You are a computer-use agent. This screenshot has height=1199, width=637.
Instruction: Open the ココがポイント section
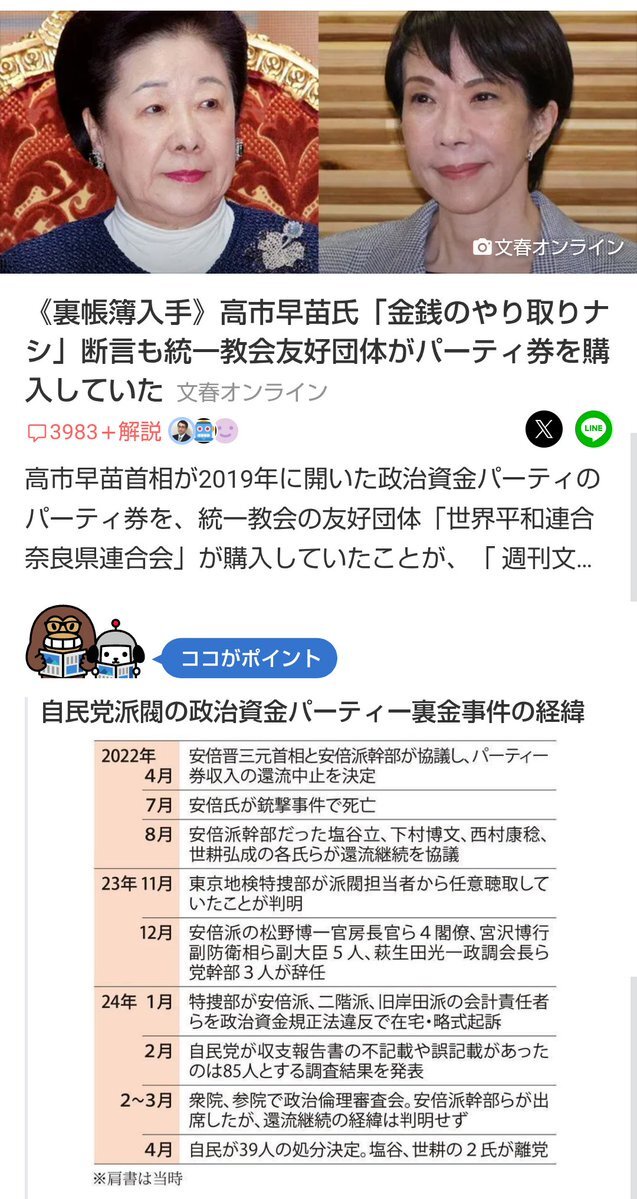pos(251,658)
